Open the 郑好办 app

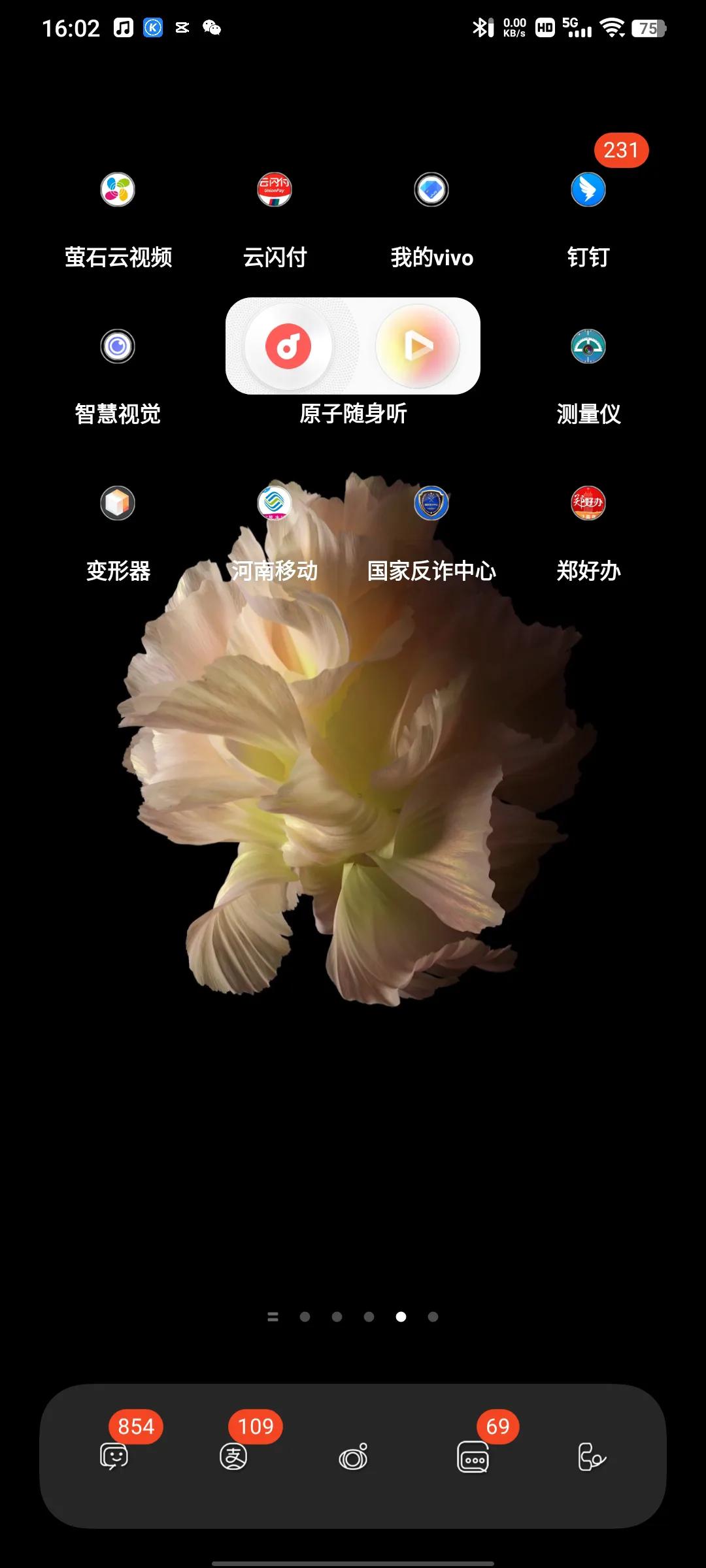pos(587,503)
